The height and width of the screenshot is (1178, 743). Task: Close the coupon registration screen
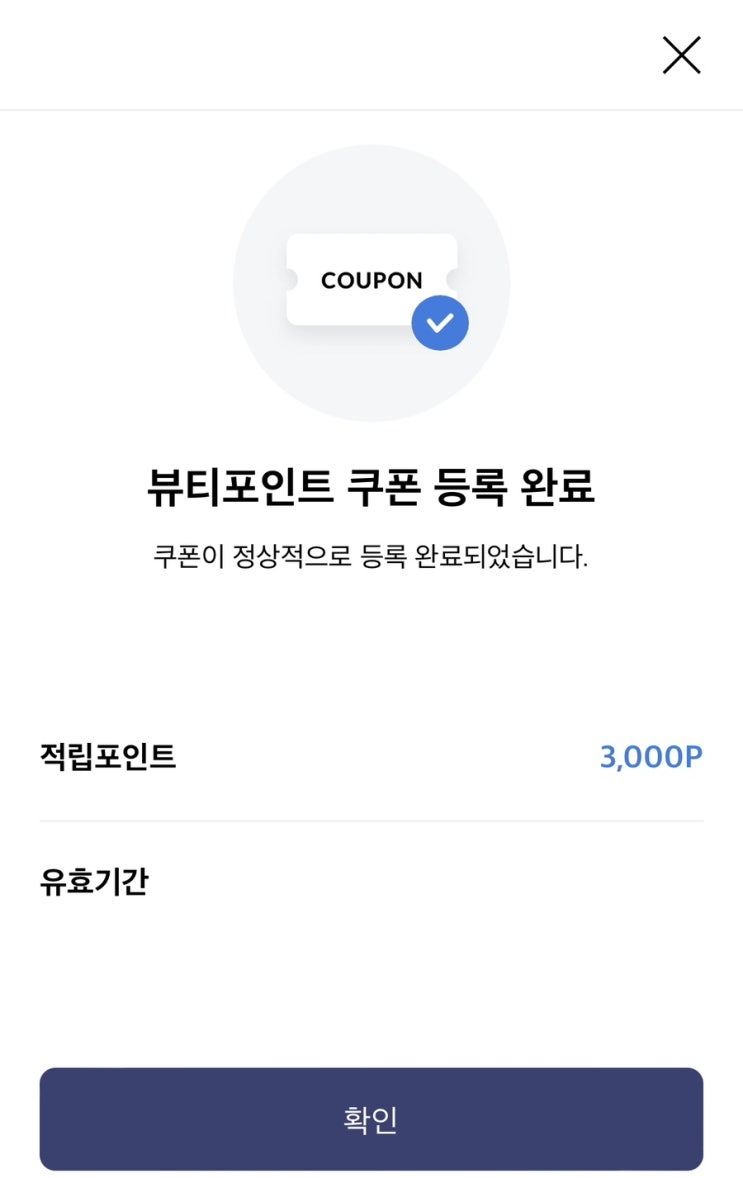681,55
